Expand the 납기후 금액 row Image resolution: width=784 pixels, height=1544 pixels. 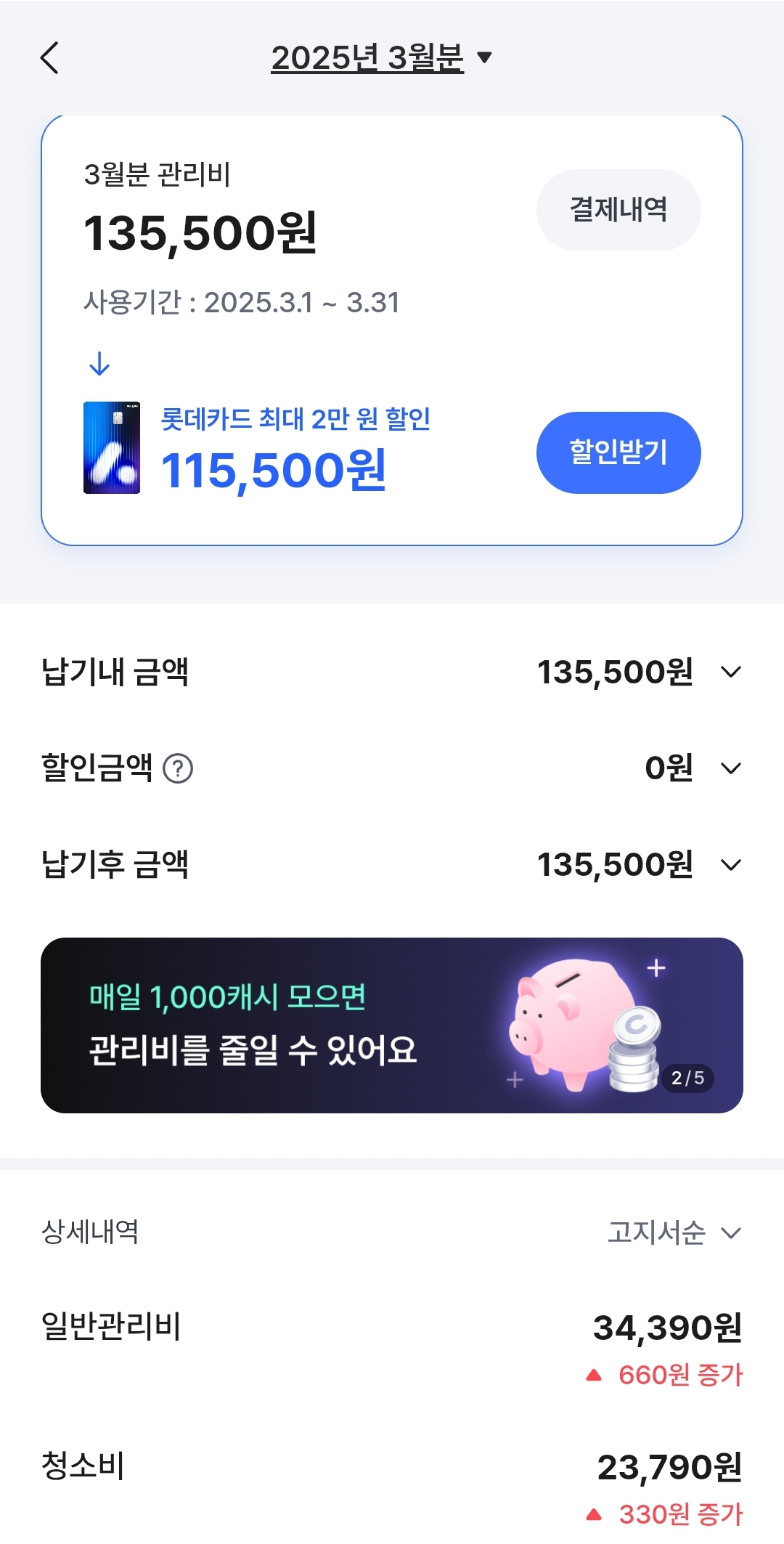[x=730, y=865]
